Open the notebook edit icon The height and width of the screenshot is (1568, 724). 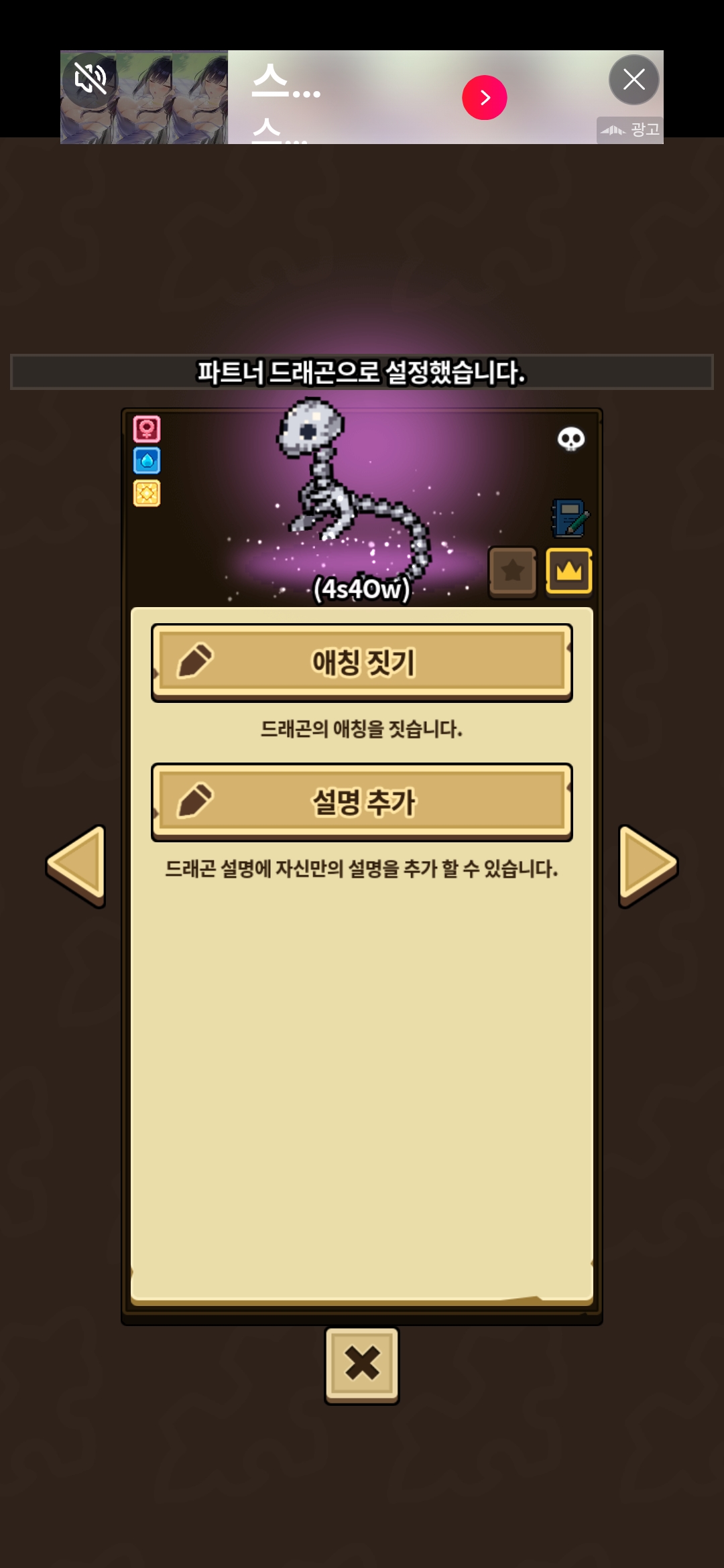(569, 518)
